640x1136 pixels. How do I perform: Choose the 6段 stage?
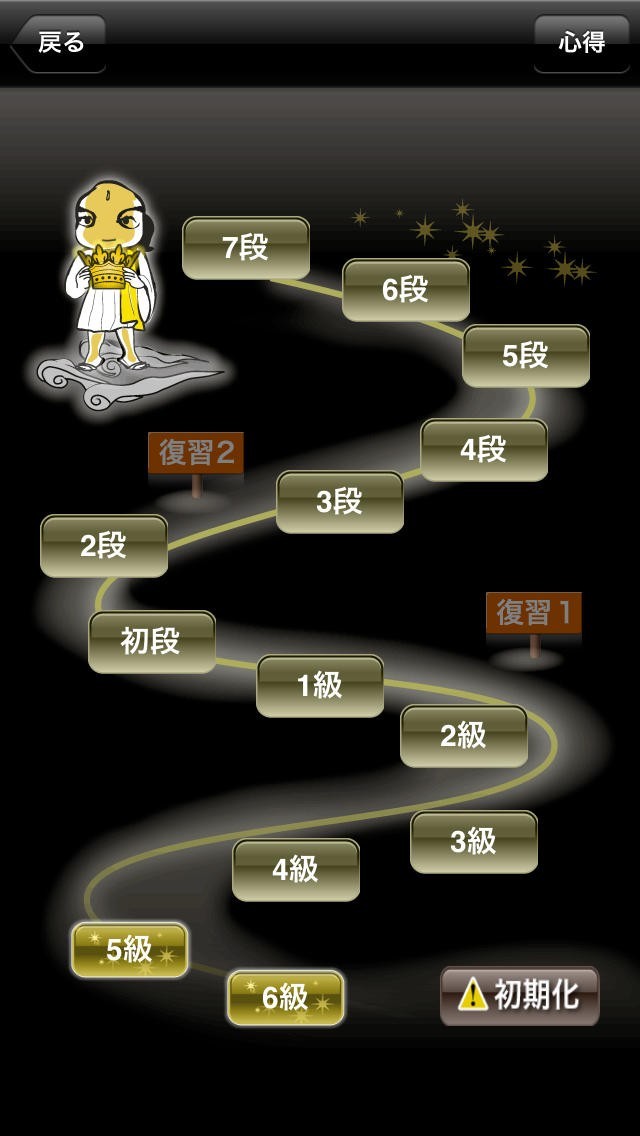pos(406,290)
